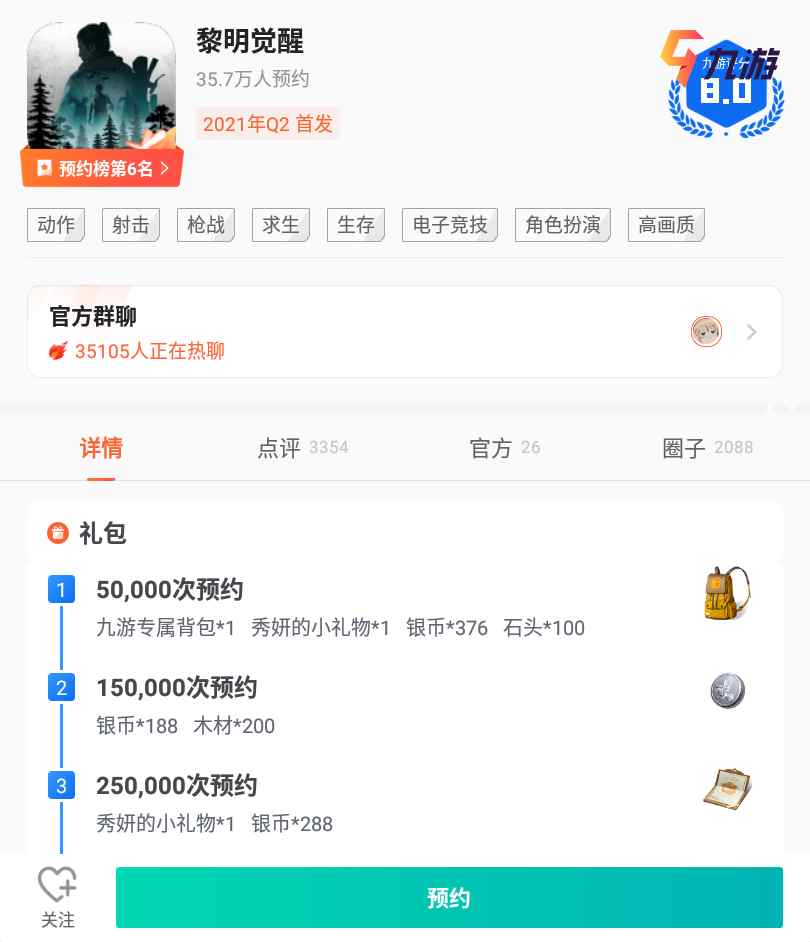Screen dimensions: 810x942
Task: Switch to the 点评 tab
Action: 301,448
